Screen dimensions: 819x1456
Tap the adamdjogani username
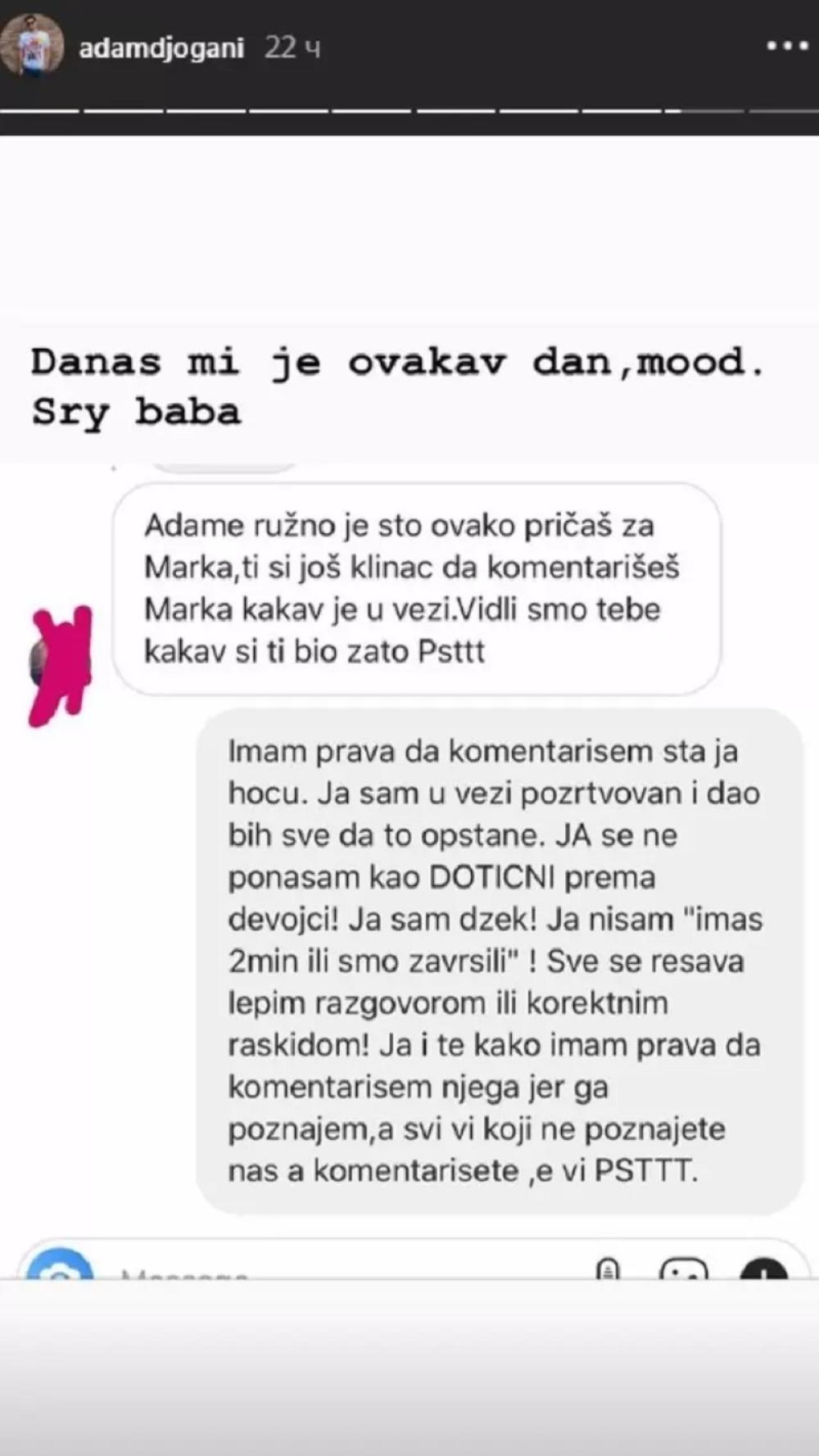coord(161,48)
